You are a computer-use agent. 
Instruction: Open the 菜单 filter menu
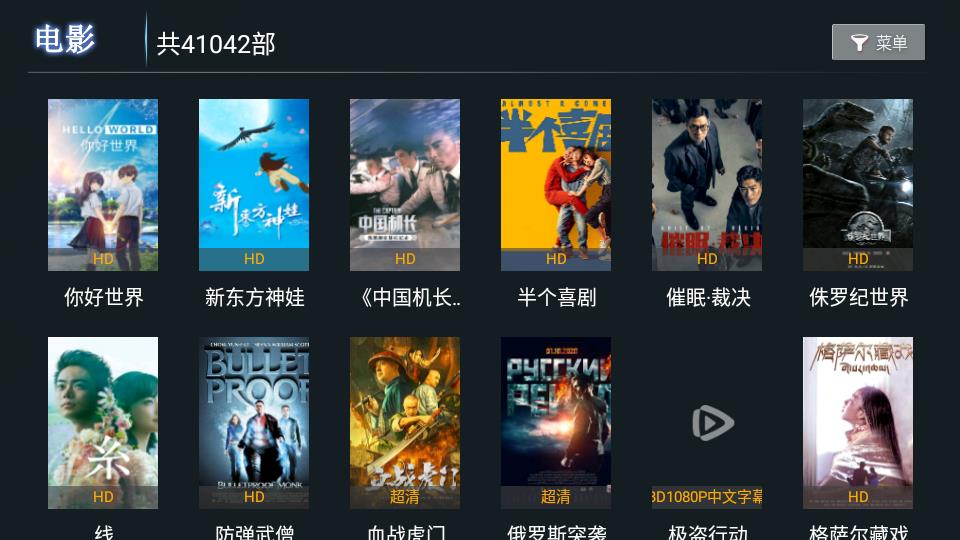[x=878, y=42]
